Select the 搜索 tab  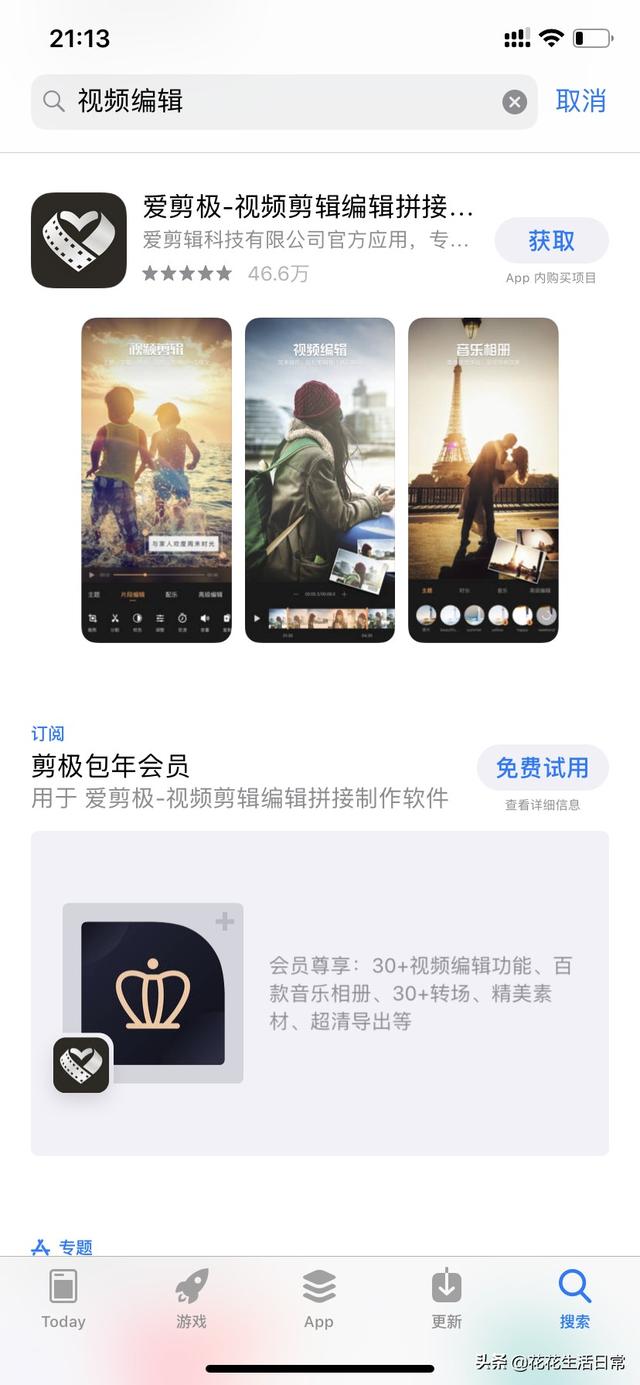coord(574,1300)
